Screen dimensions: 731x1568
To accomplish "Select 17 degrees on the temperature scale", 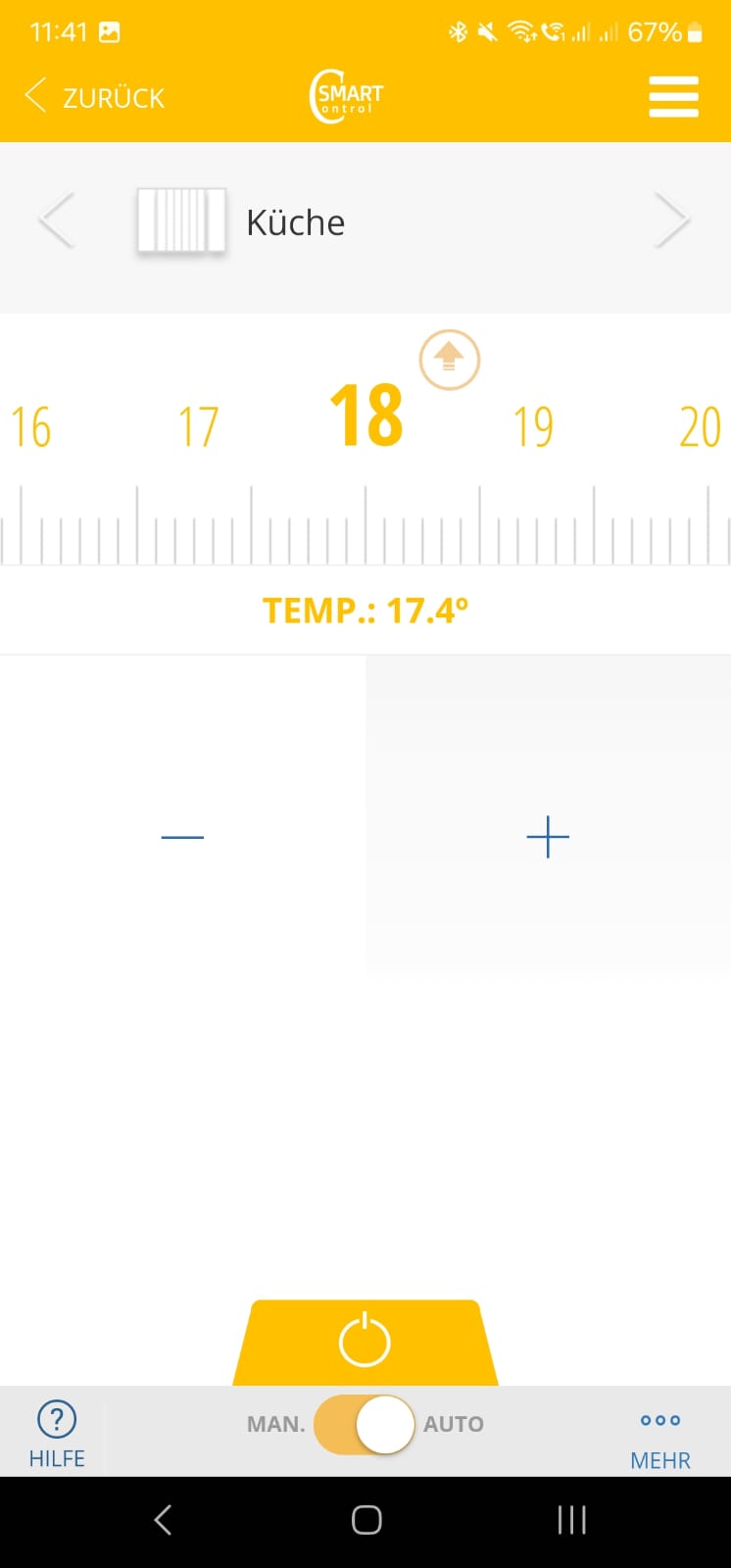I will click(x=198, y=427).
